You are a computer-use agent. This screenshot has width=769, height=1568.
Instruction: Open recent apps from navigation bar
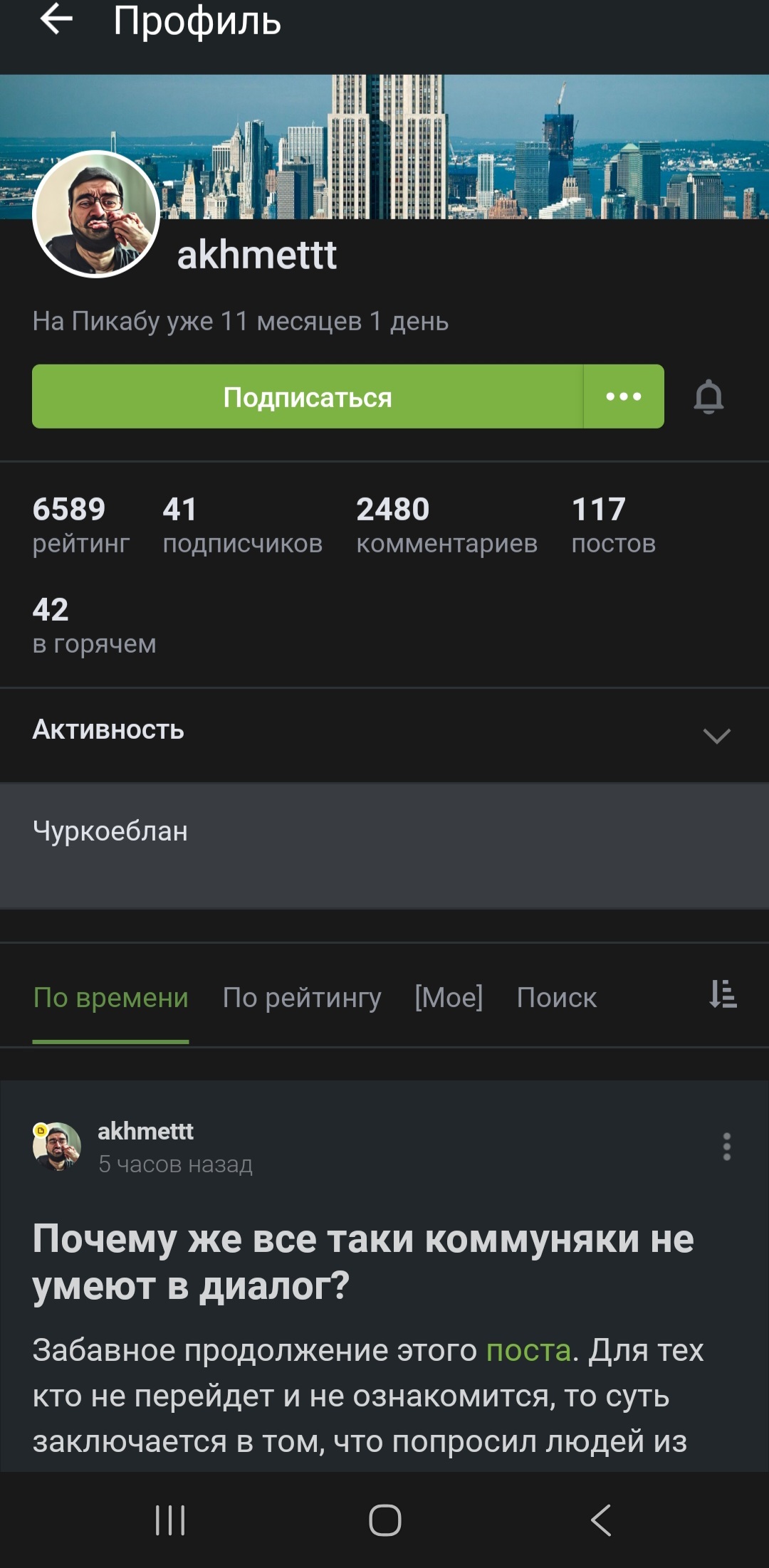pyautogui.click(x=170, y=1520)
